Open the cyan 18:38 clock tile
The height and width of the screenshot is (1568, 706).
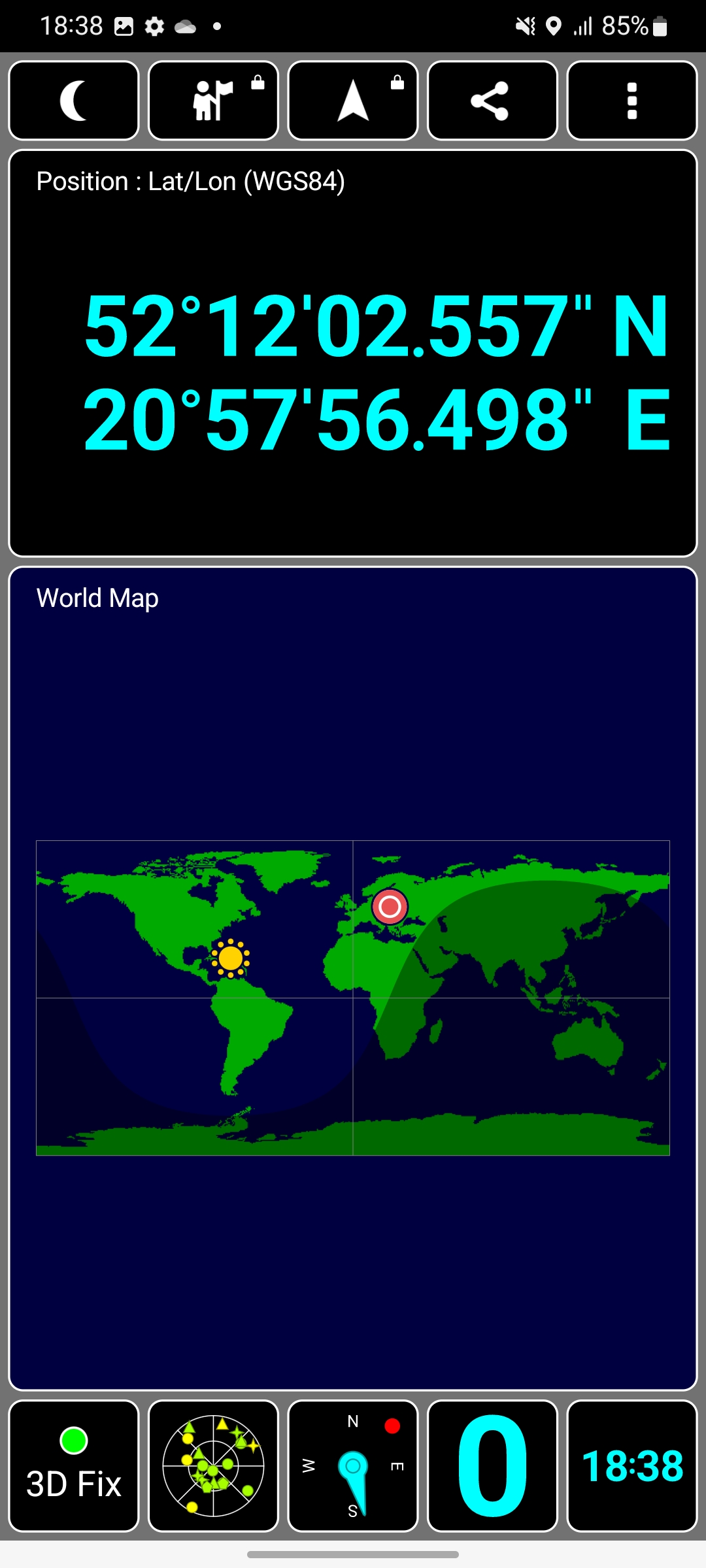coord(631,1465)
